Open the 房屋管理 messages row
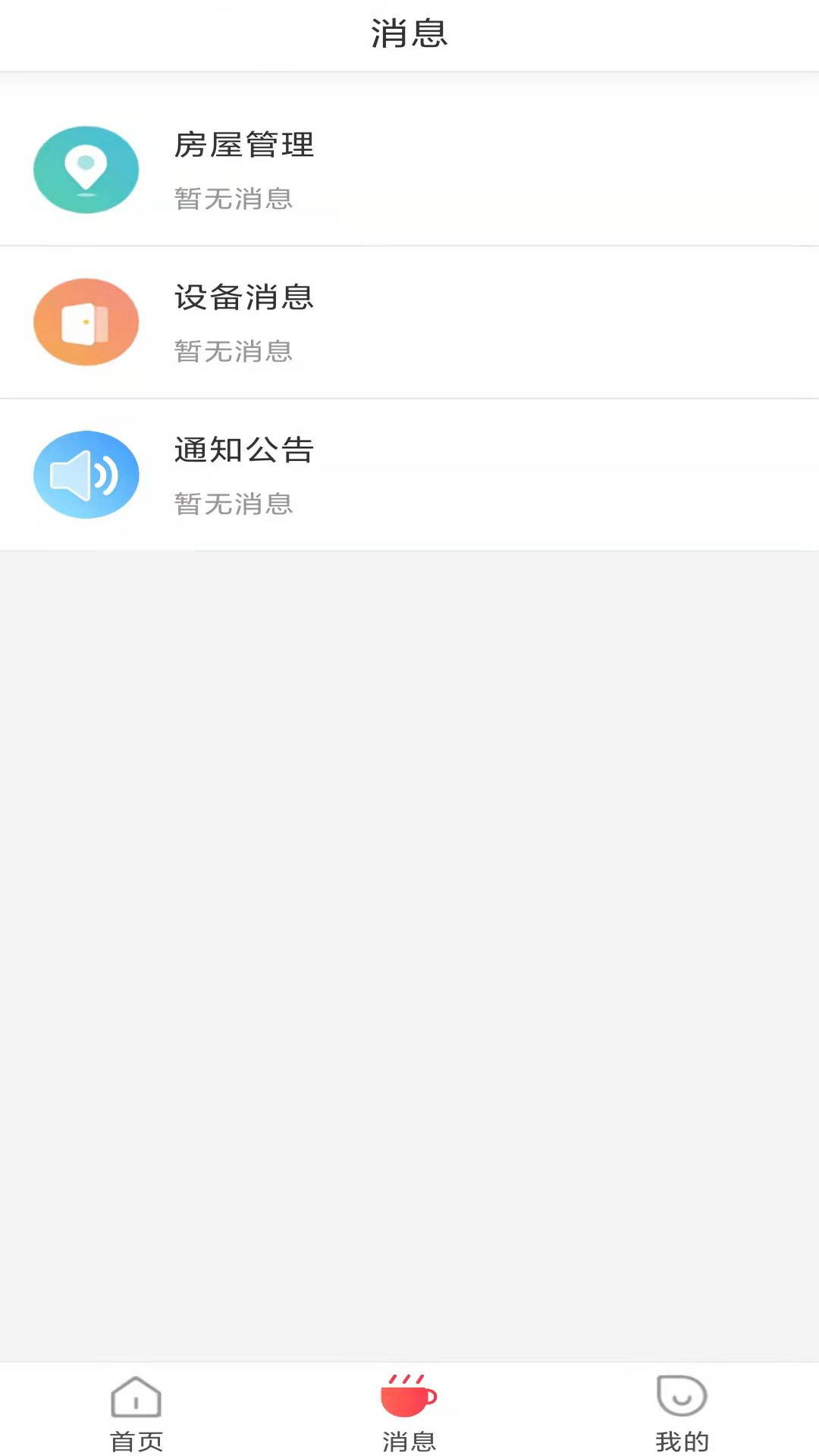 tap(409, 170)
